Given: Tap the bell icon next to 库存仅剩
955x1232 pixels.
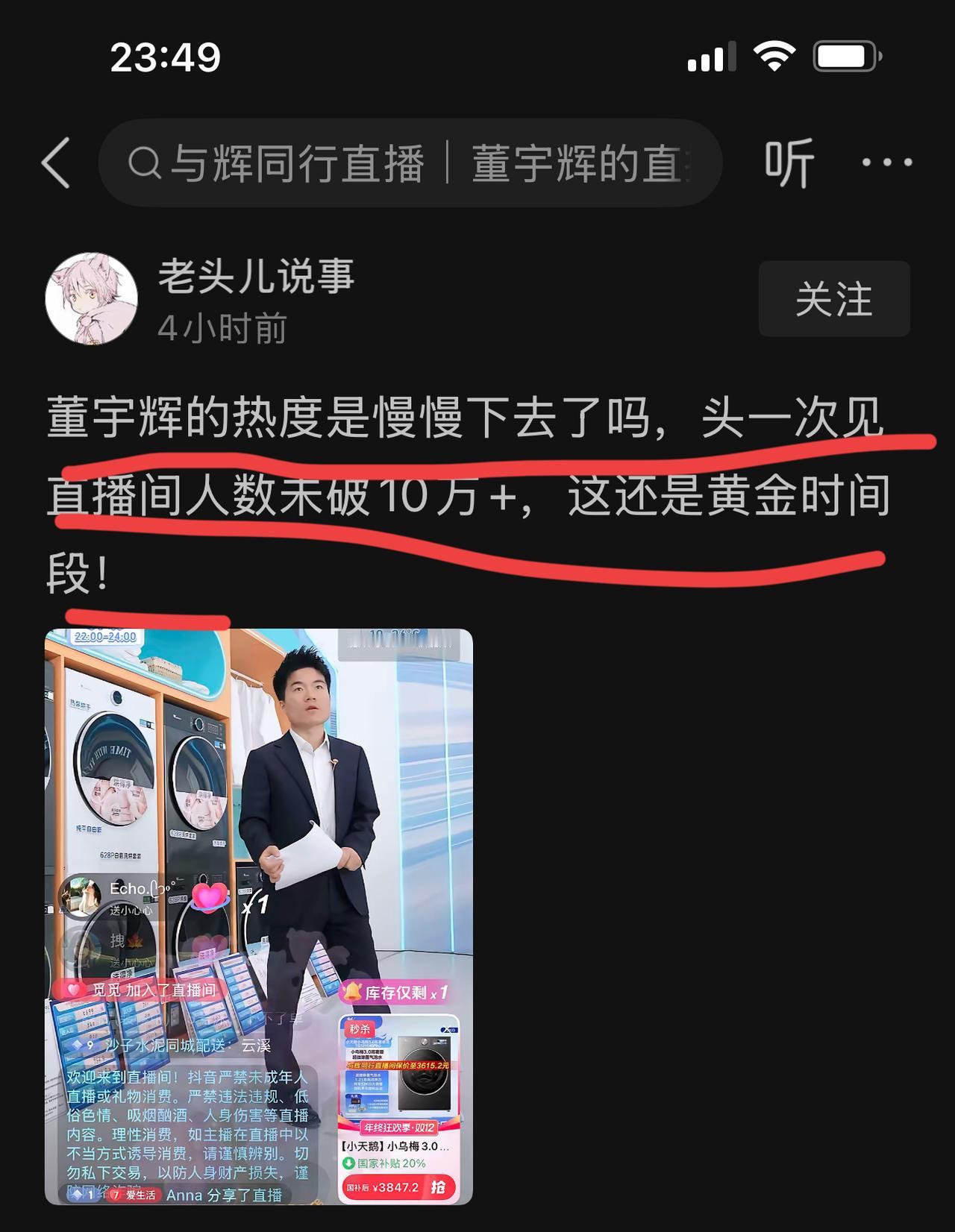Looking at the screenshot, I should pyautogui.click(x=352, y=993).
